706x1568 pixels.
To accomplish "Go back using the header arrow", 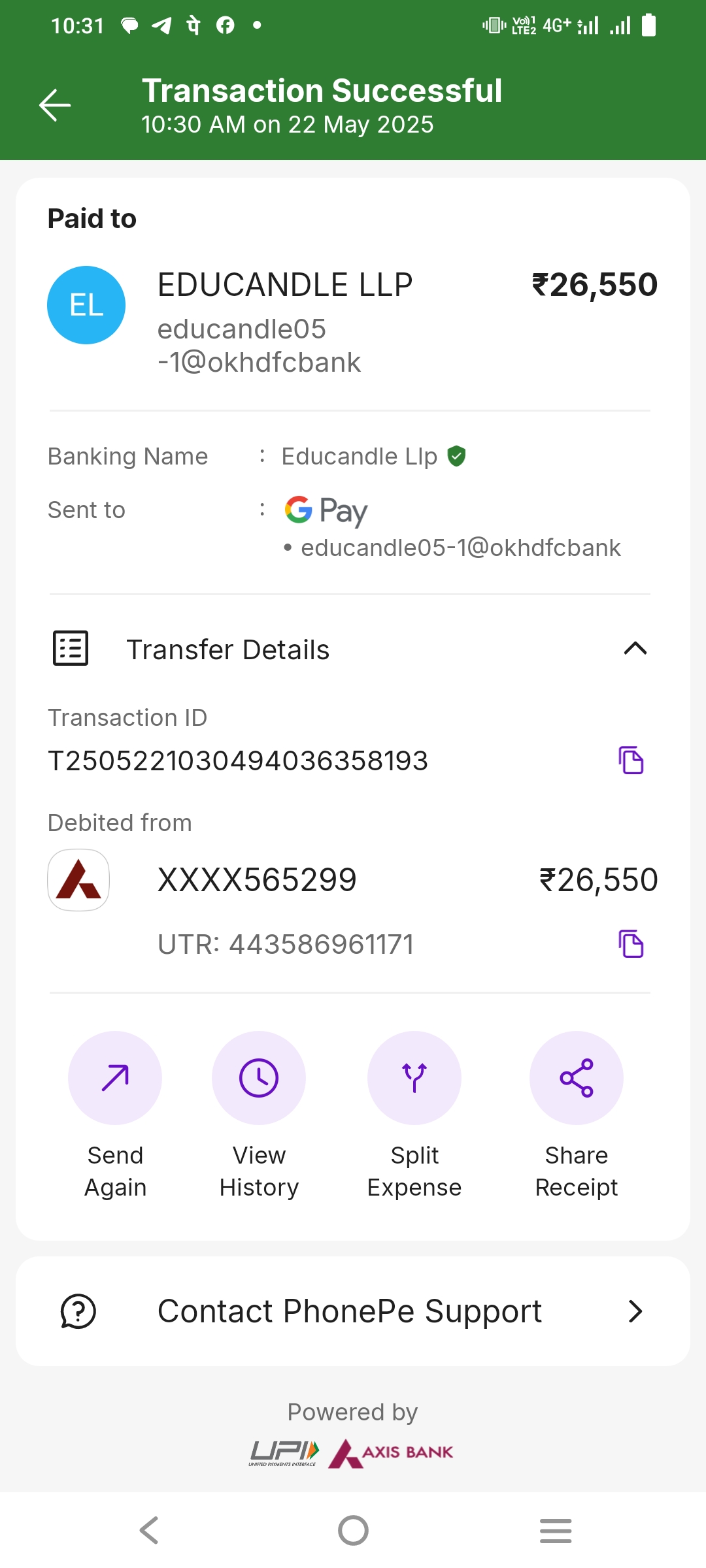I will (x=55, y=105).
